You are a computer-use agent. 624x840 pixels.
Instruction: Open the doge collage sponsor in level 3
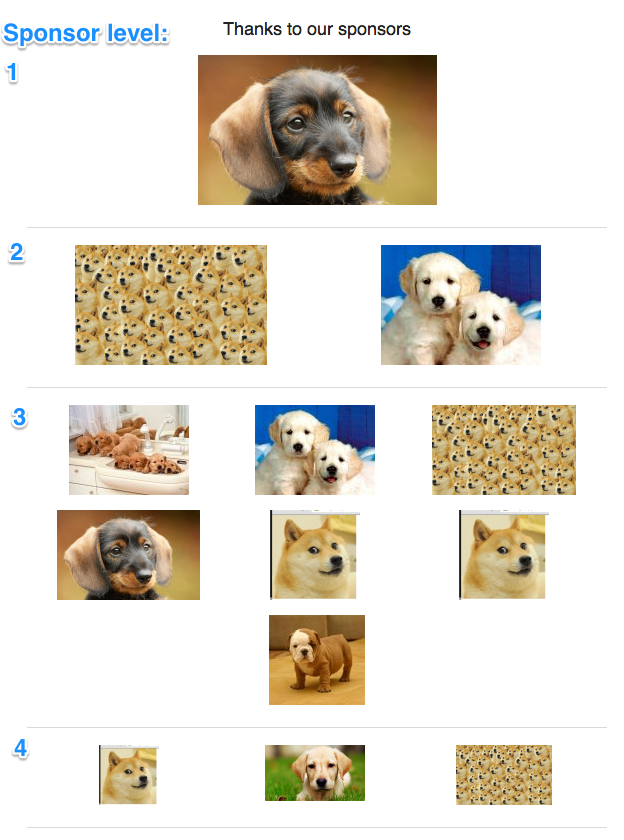pyautogui.click(x=503, y=450)
